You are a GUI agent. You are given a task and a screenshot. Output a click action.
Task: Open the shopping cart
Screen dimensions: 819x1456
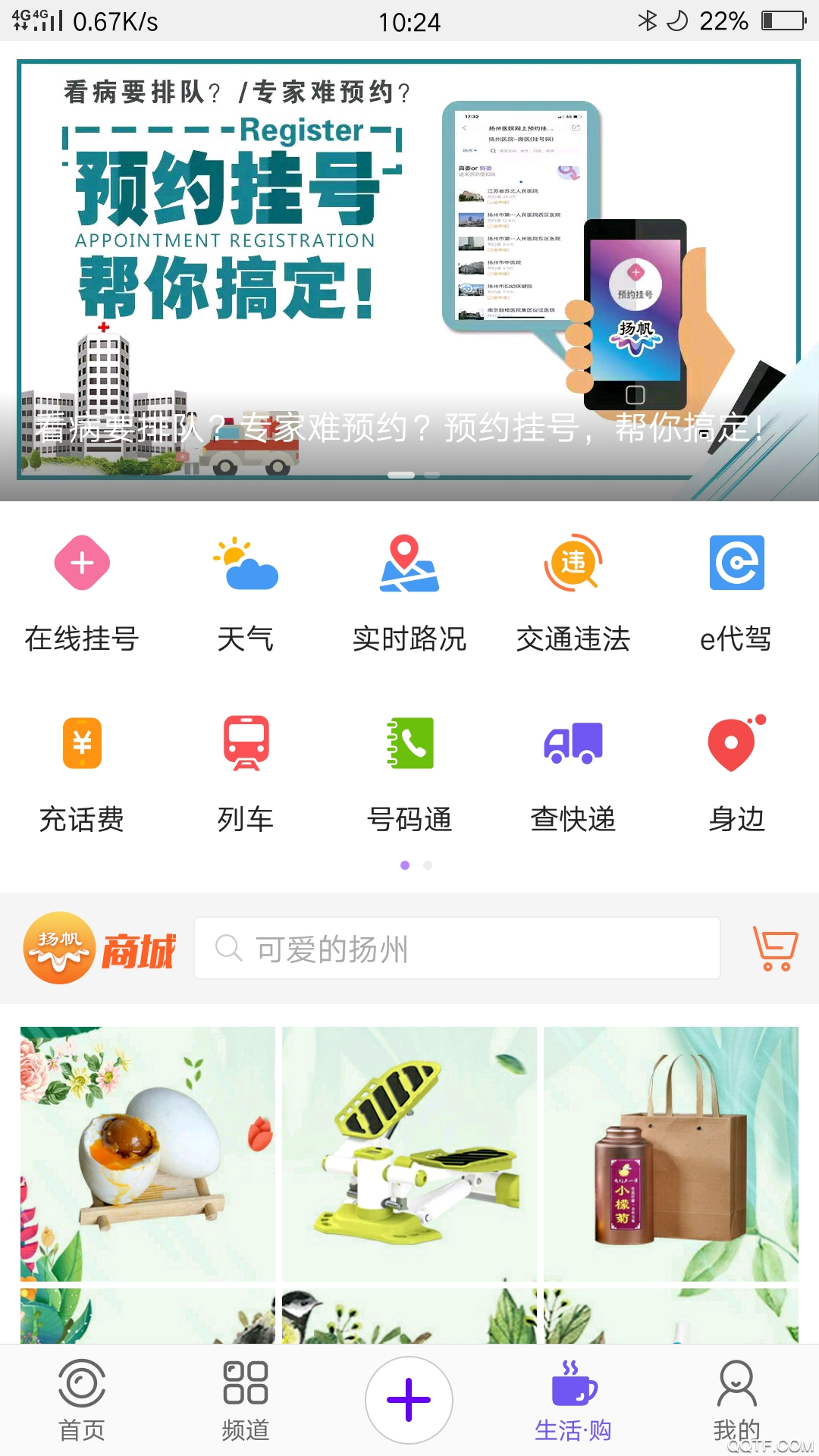[x=773, y=948]
